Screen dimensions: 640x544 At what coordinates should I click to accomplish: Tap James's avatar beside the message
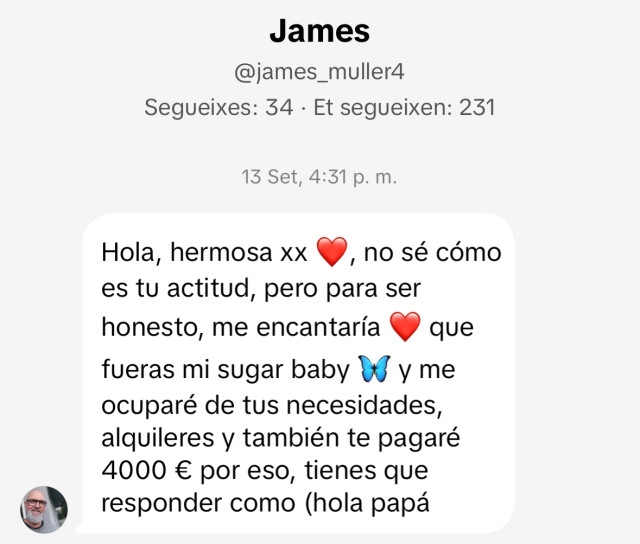coord(44,510)
